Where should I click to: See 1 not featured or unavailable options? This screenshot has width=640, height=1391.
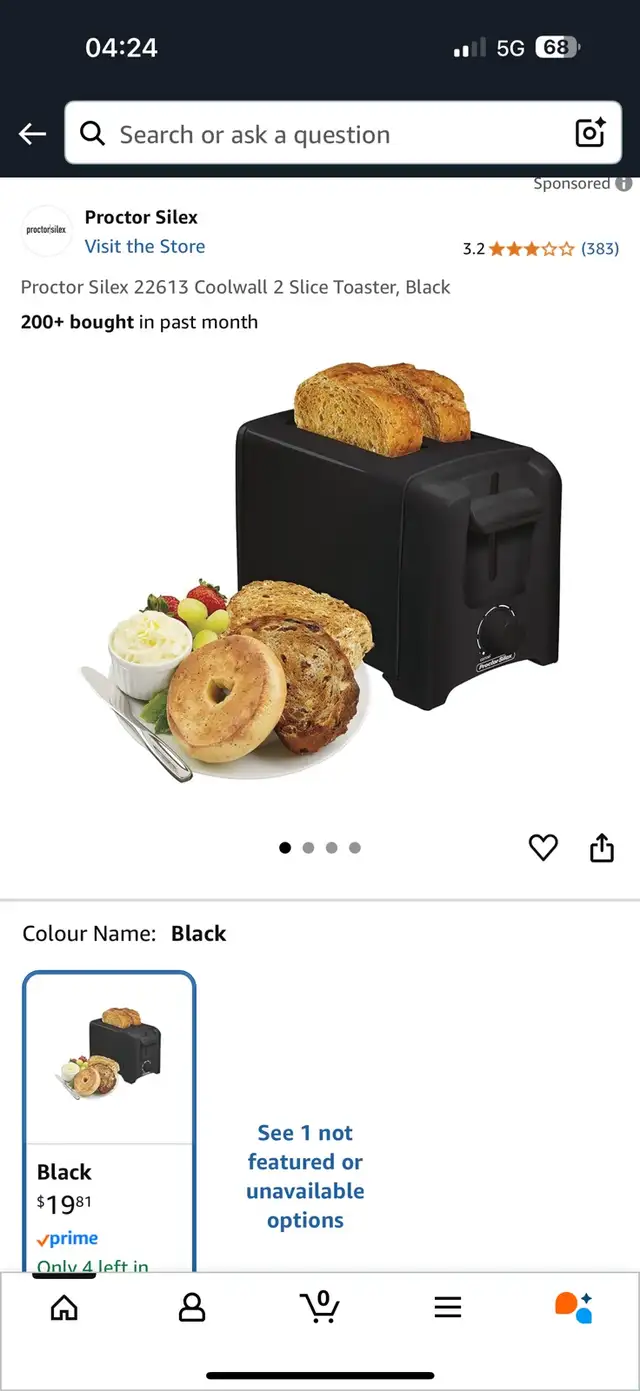point(305,1176)
